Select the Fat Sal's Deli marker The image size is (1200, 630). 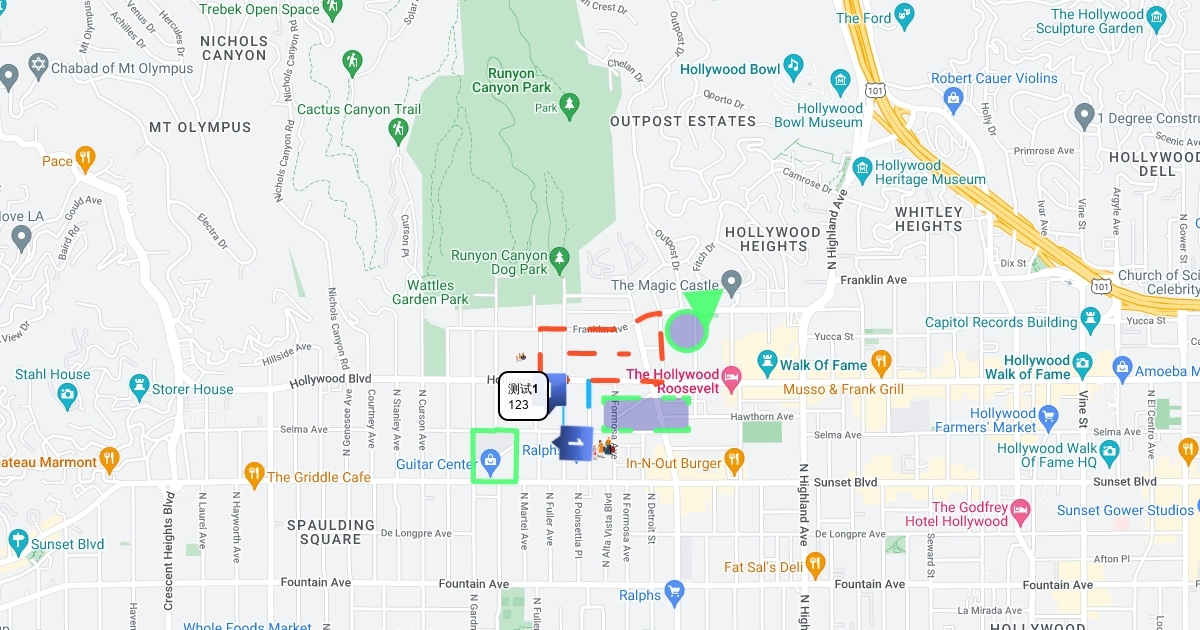coord(816,564)
